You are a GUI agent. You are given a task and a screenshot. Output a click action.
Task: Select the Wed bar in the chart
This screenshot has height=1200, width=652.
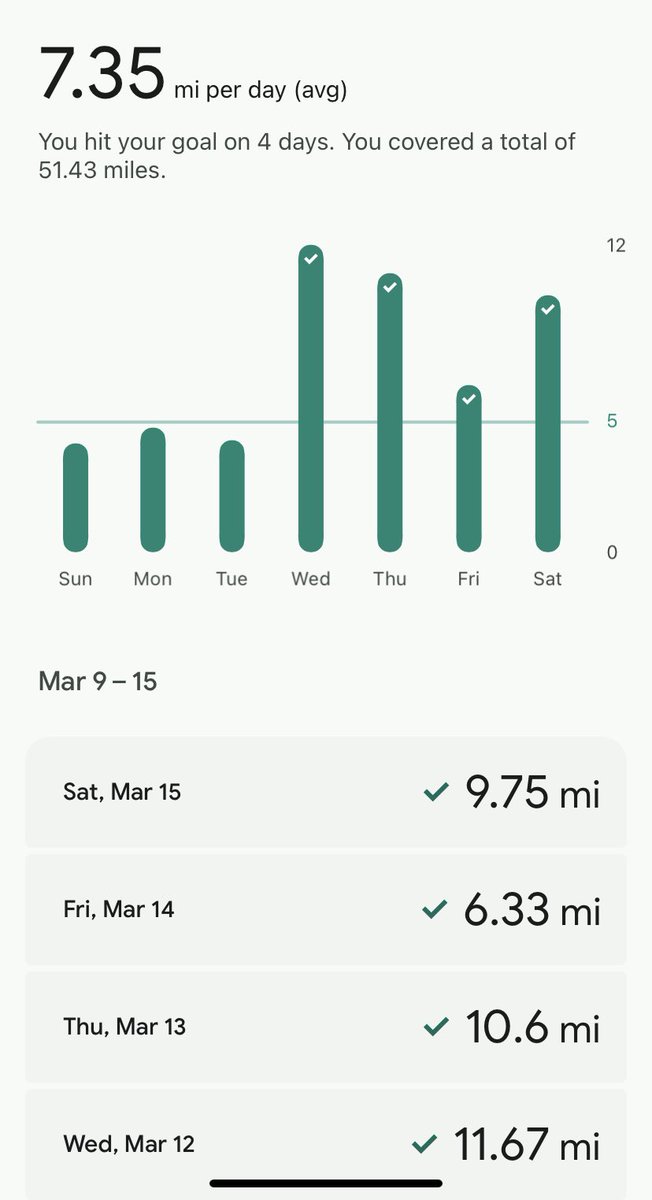[x=311, y=398]
